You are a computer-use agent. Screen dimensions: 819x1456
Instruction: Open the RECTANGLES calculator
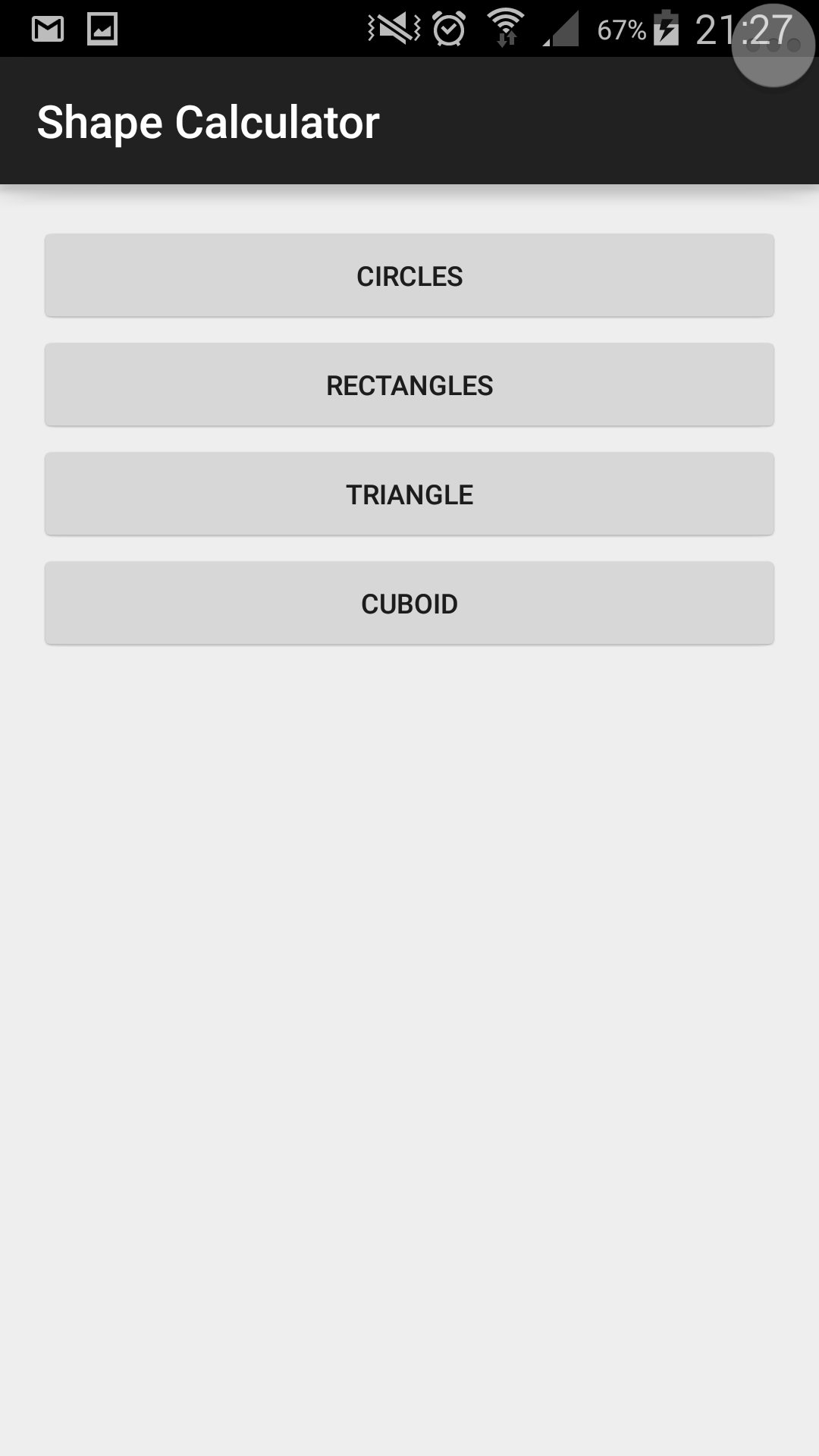pyautogui.click(x=409, y=384)
